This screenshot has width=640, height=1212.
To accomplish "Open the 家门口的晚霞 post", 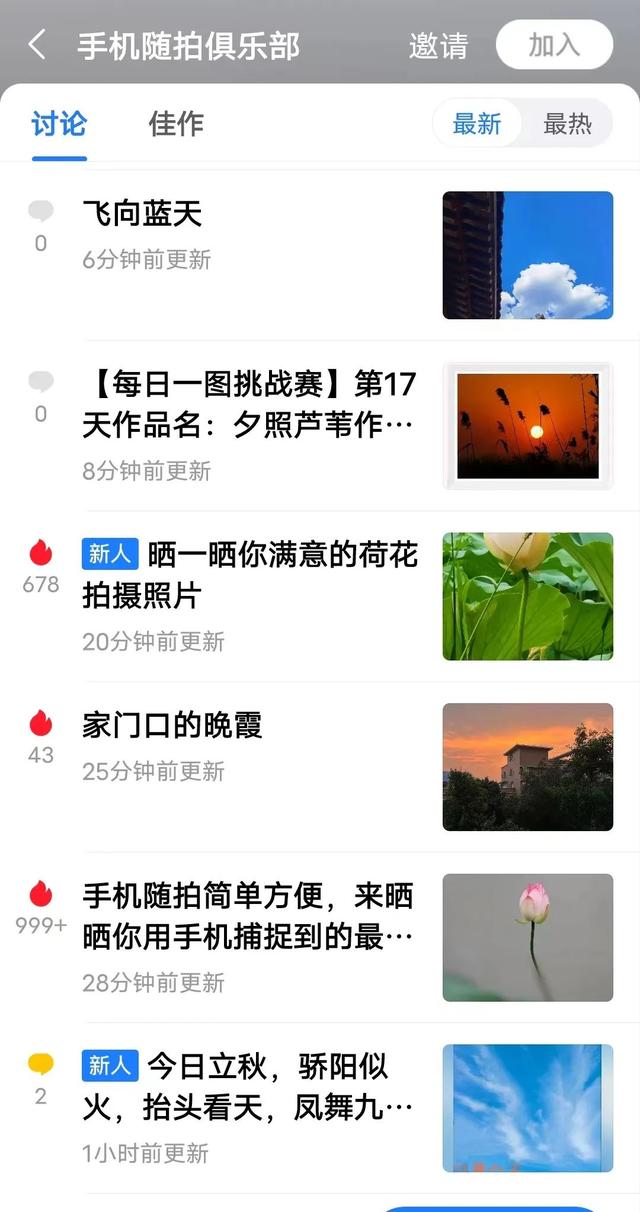I will coord(172,725).
